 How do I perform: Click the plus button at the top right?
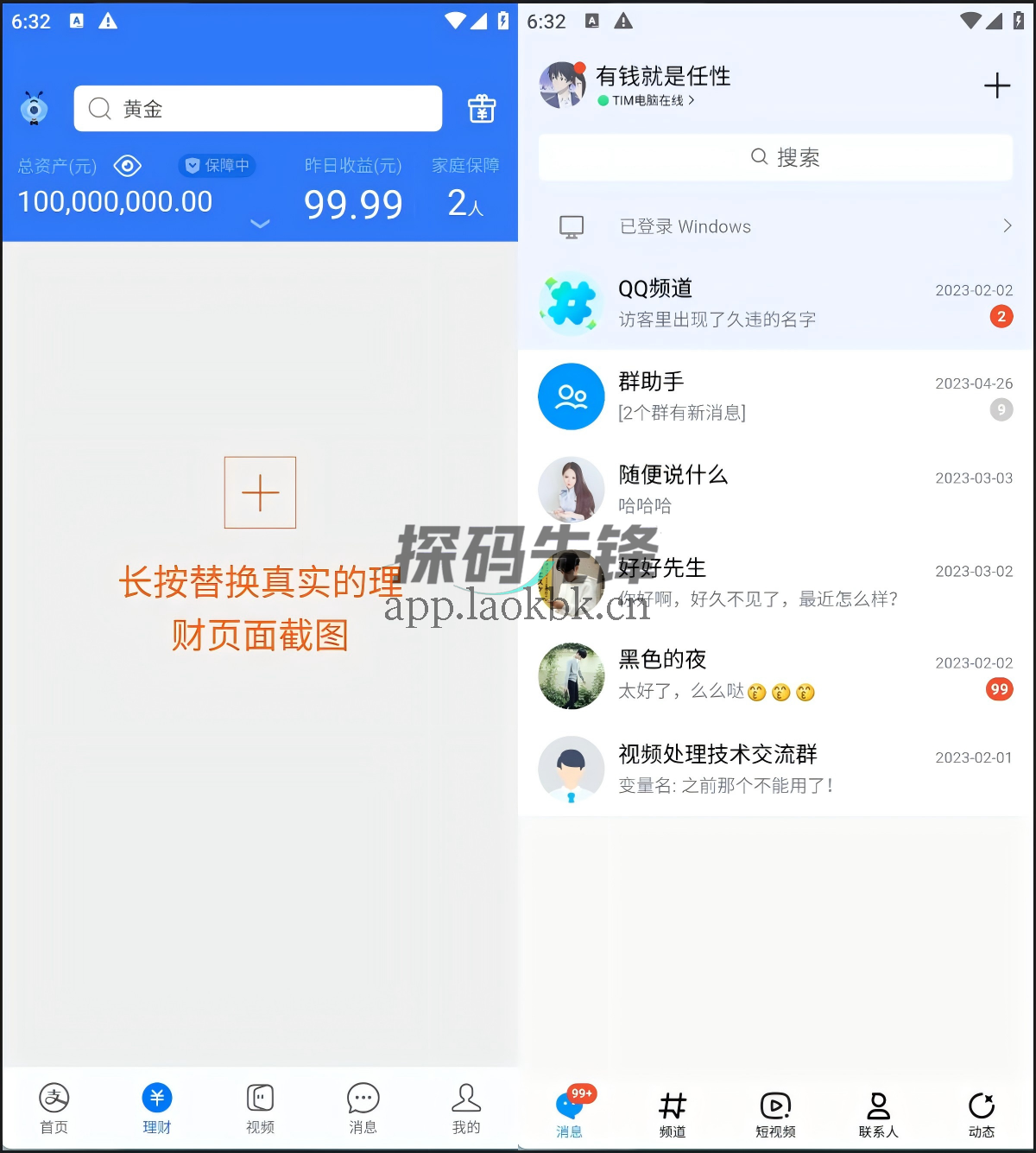pos(997,86)
